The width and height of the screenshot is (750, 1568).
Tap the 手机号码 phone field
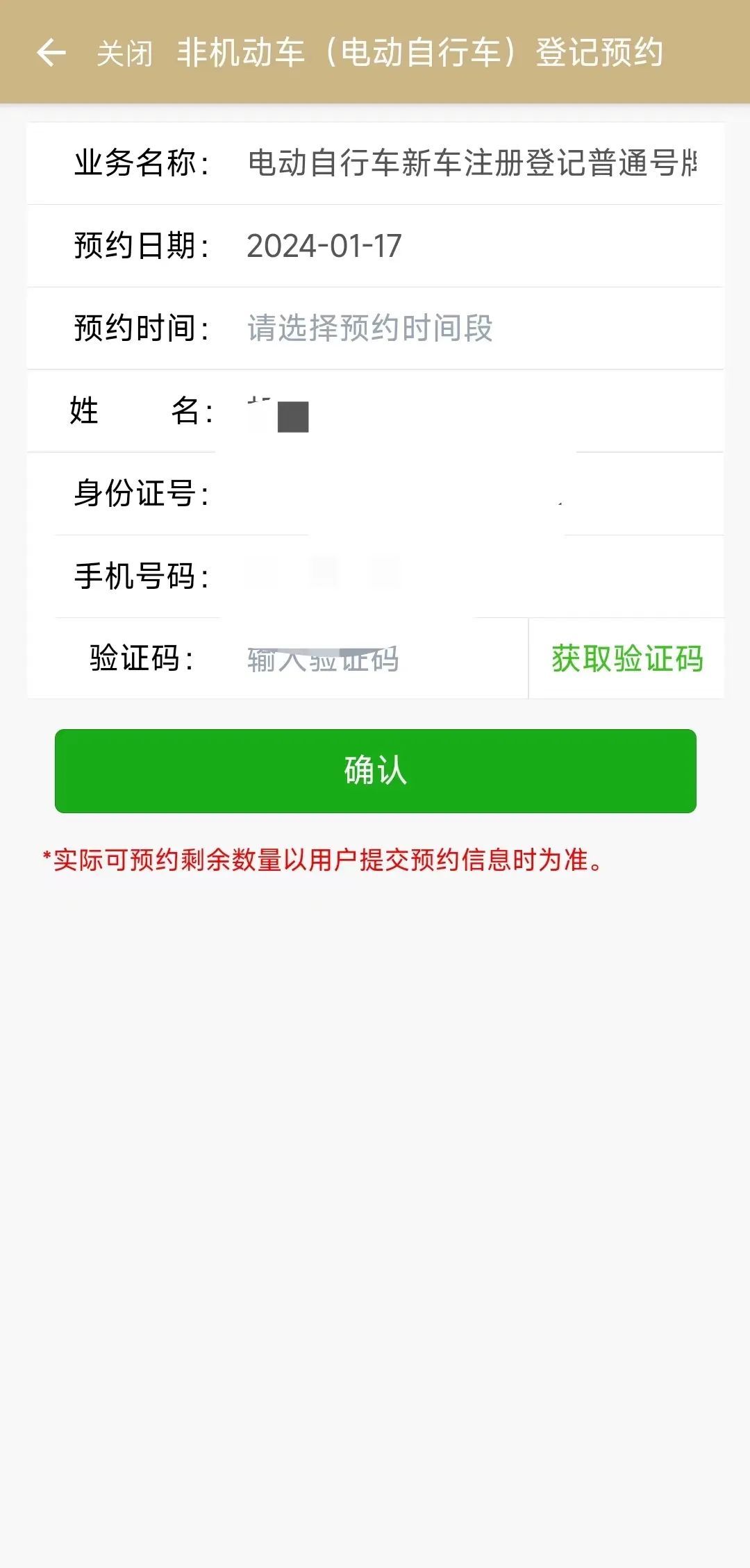click(472, 576)
